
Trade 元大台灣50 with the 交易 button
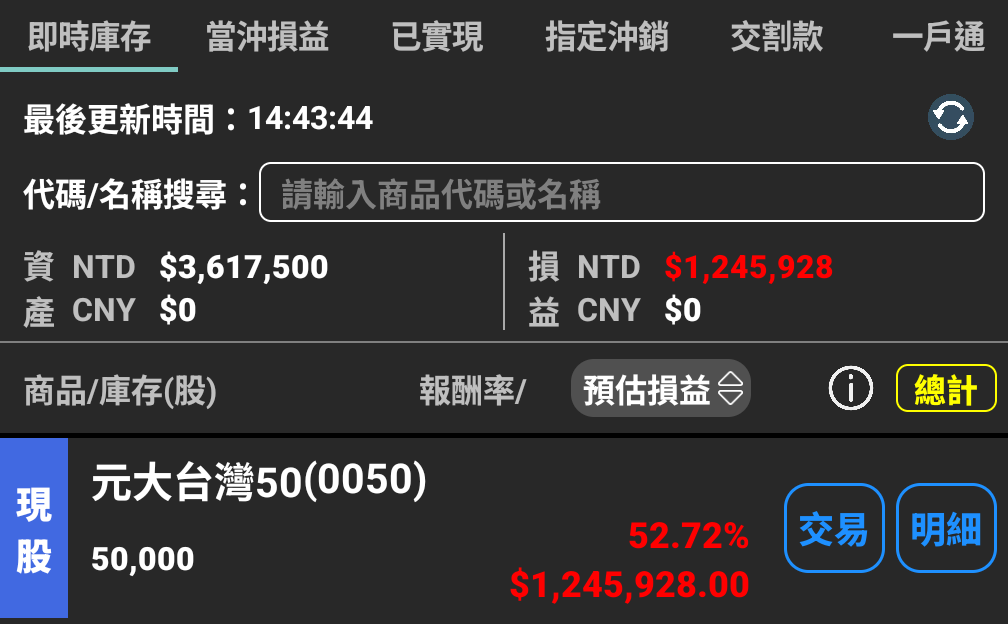pyautogui.click(x=834, y=528)
